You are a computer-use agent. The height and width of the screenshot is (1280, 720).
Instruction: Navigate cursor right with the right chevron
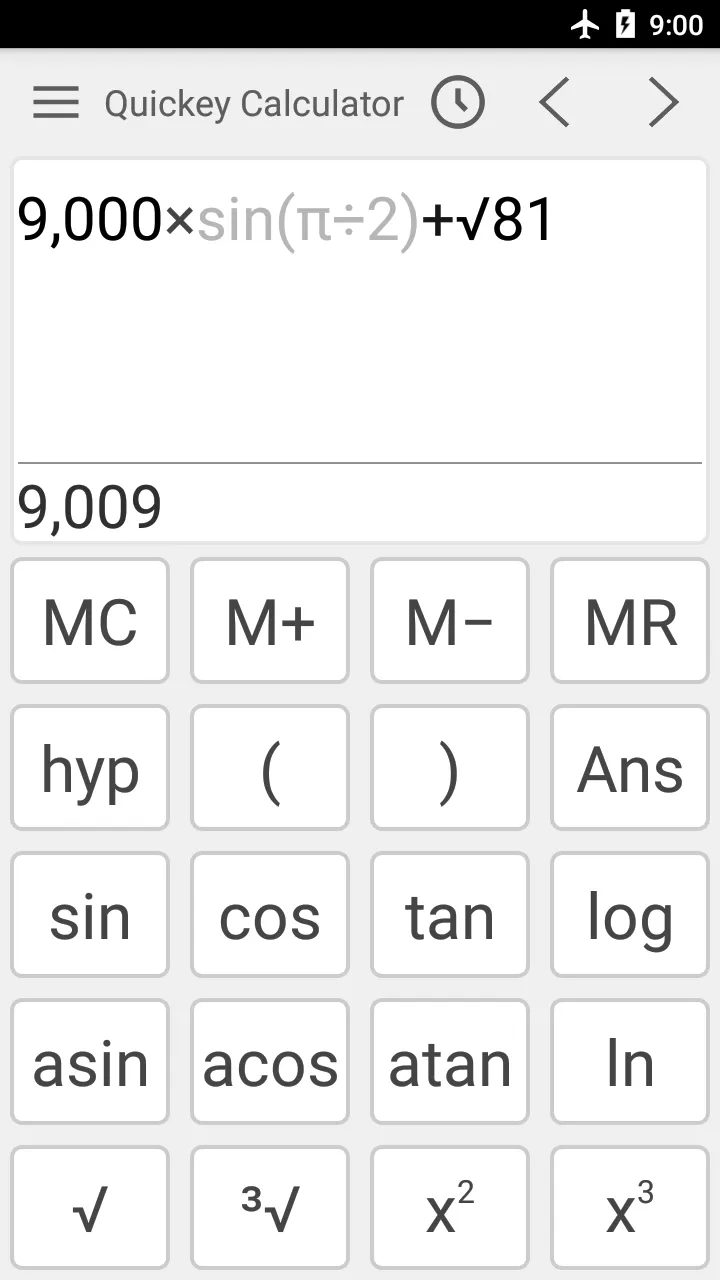pos(663,102)
